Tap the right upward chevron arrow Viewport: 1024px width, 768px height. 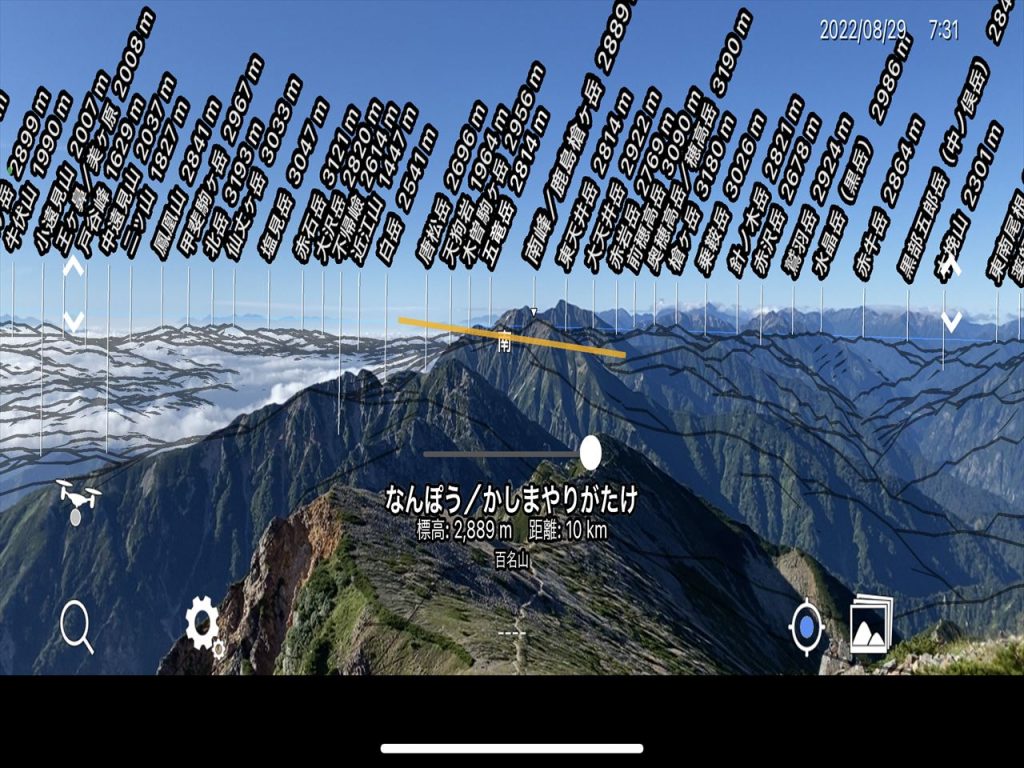click(951, 267)
